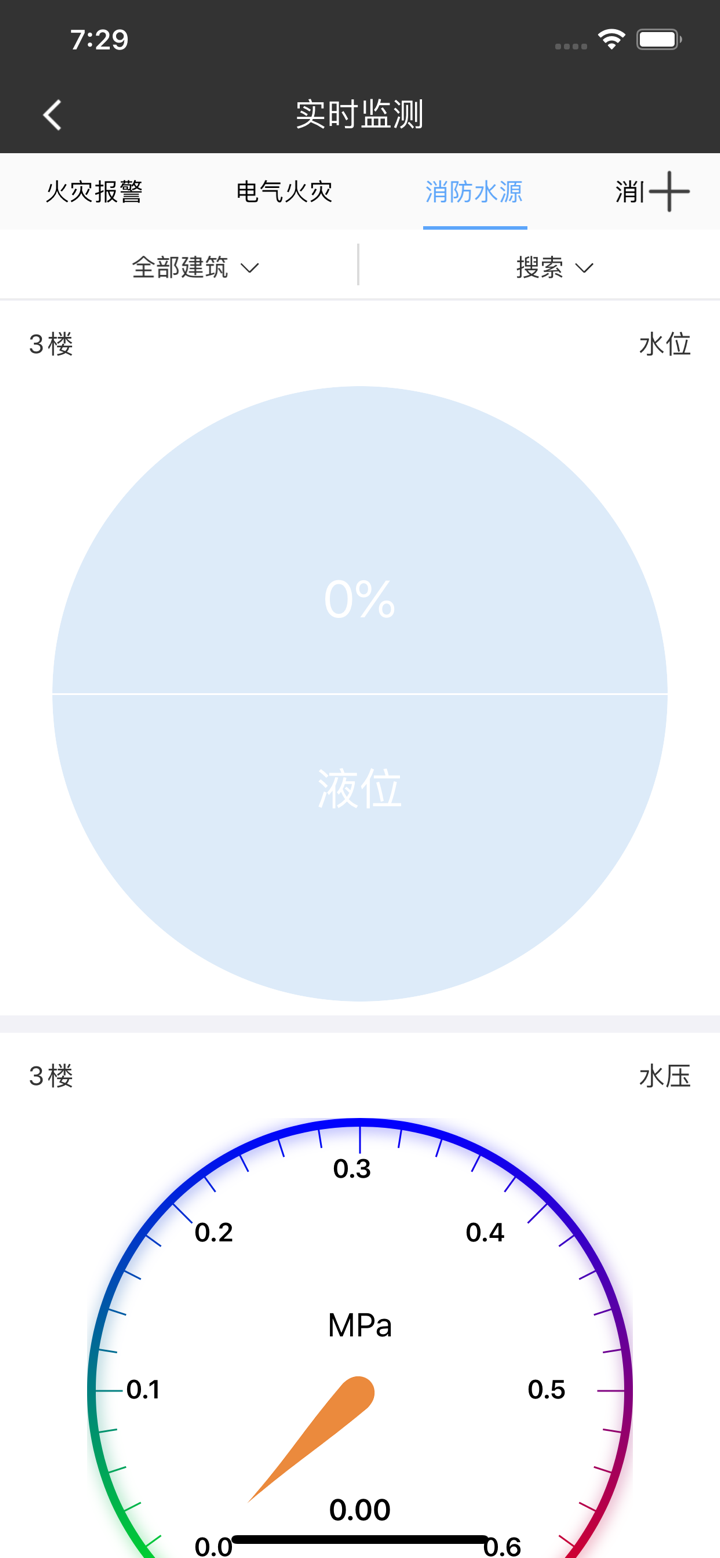The height and width of the screenshot is (1558, 720).
Task: Open the 全部建筑 building filter dropdown
Action: tap(180, 266)
